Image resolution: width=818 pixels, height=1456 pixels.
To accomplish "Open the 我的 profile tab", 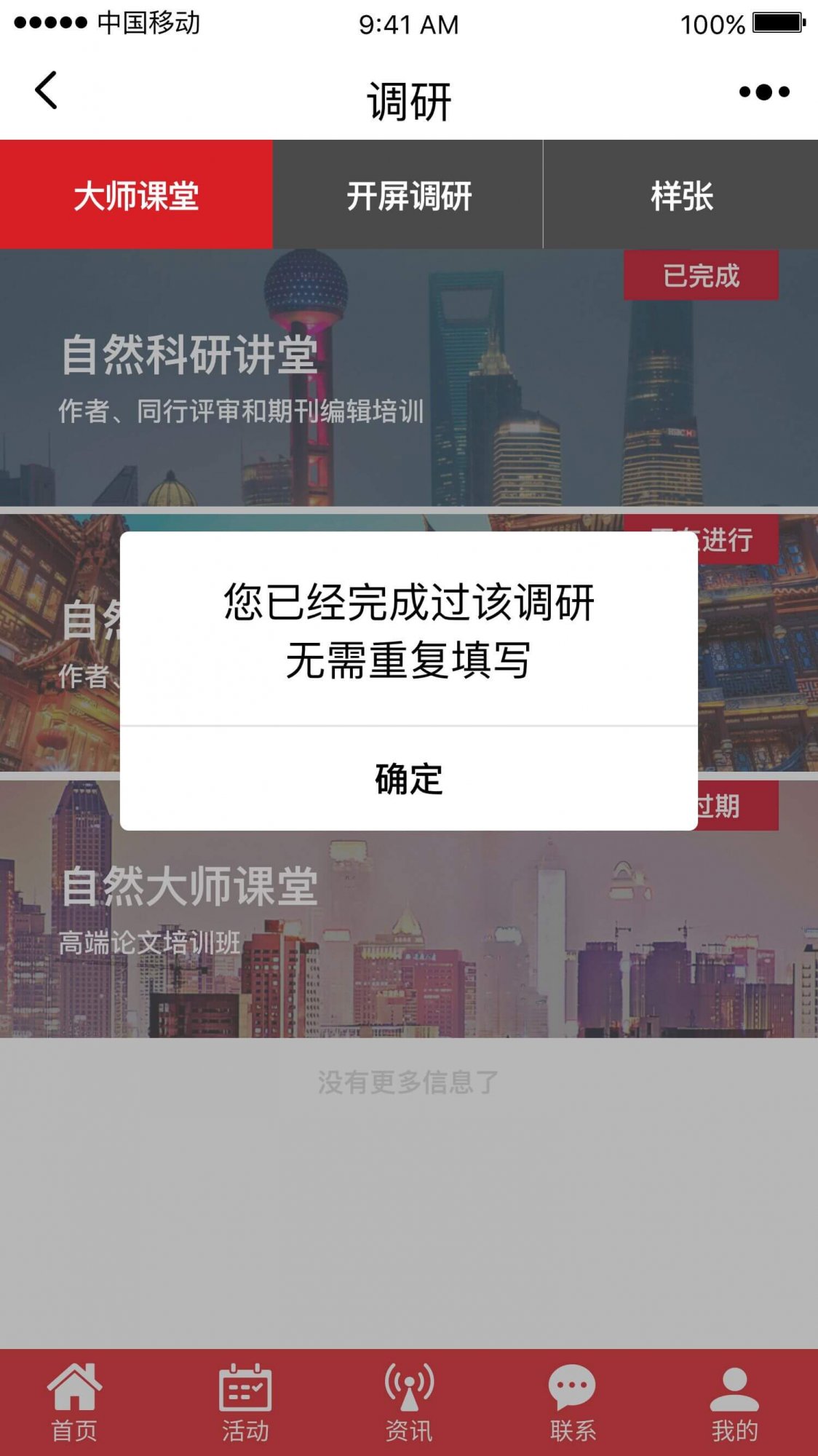I will coord(734,1402).
